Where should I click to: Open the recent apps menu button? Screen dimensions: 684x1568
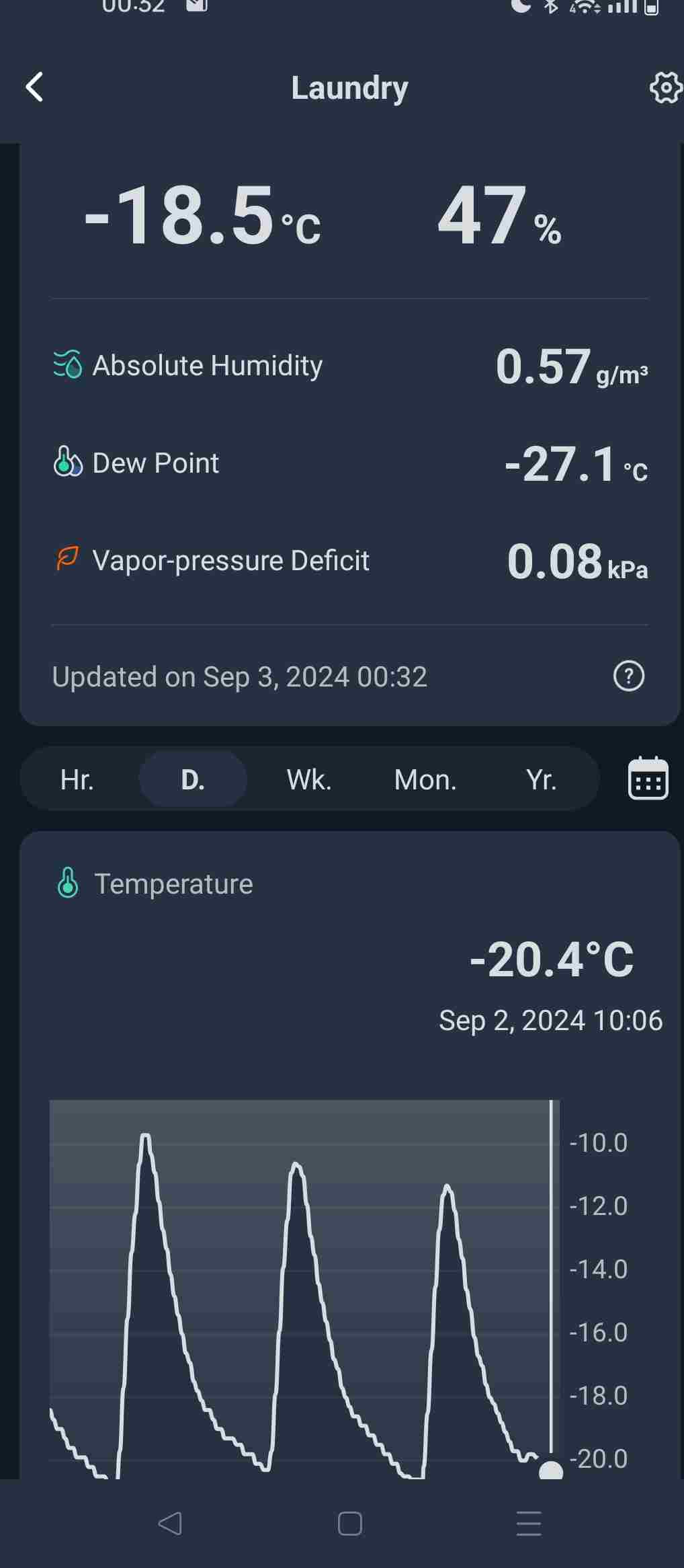529,1524
